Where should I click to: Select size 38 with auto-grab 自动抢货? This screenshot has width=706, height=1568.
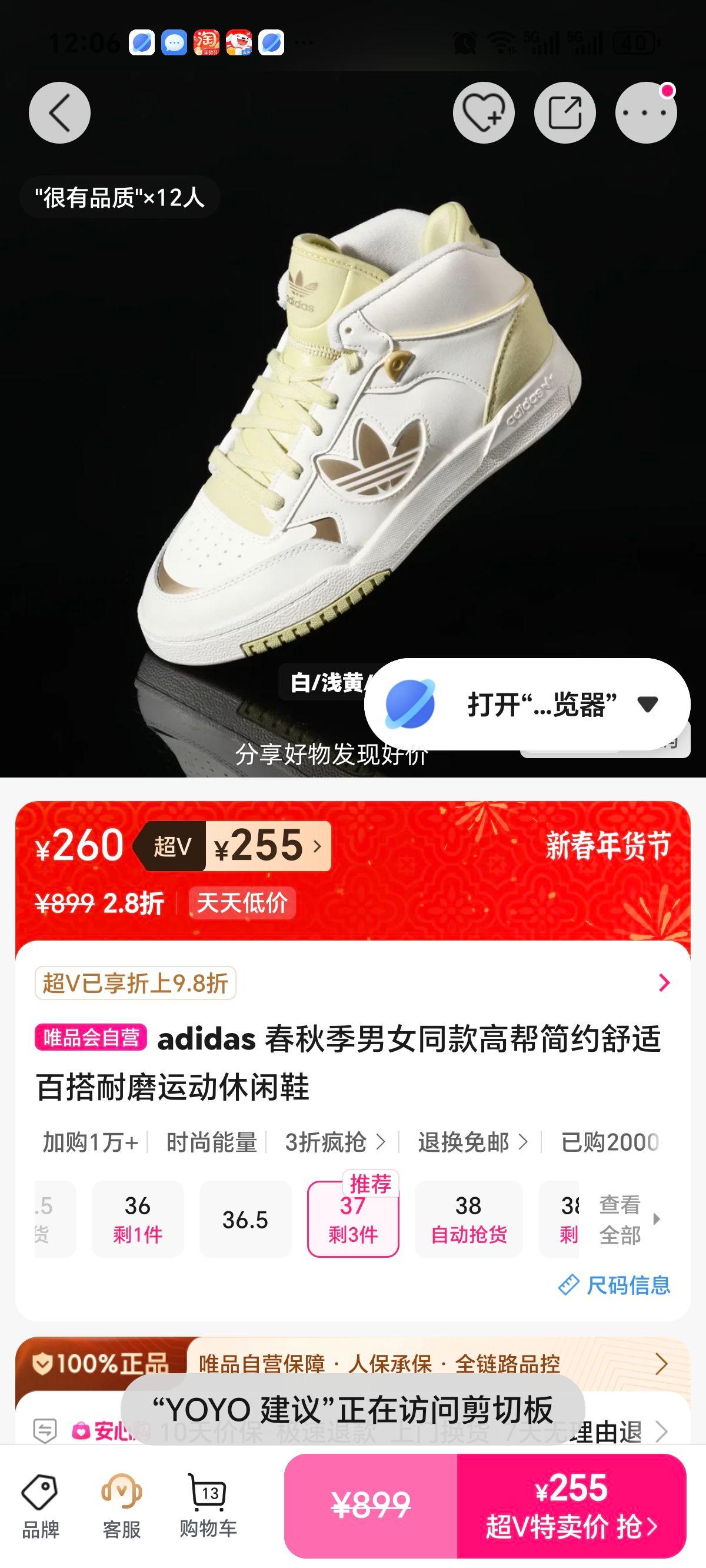click(468, 1219)
